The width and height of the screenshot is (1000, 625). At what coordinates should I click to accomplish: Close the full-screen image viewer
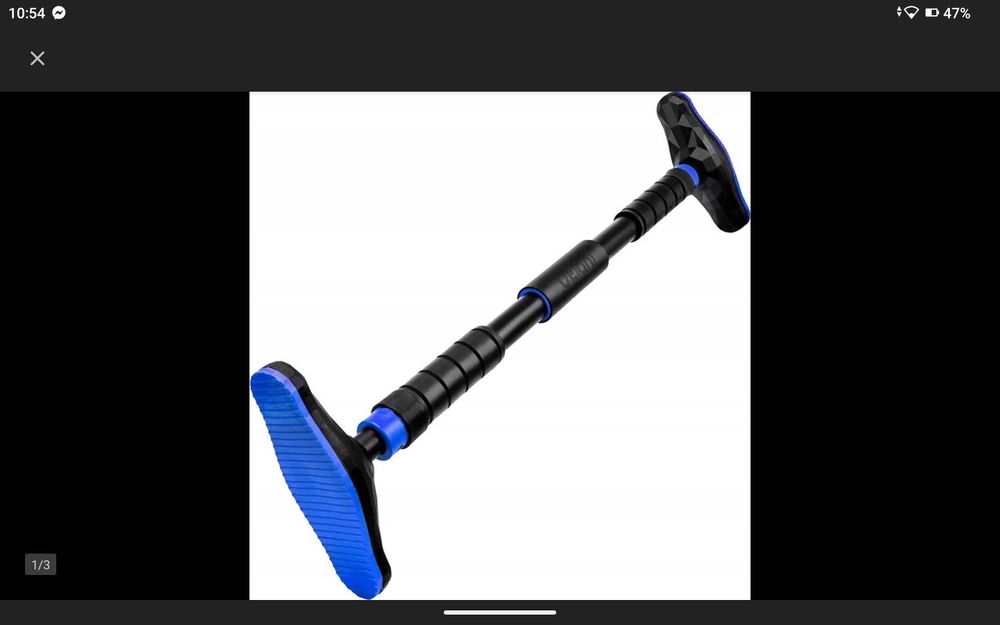point(37,58)
